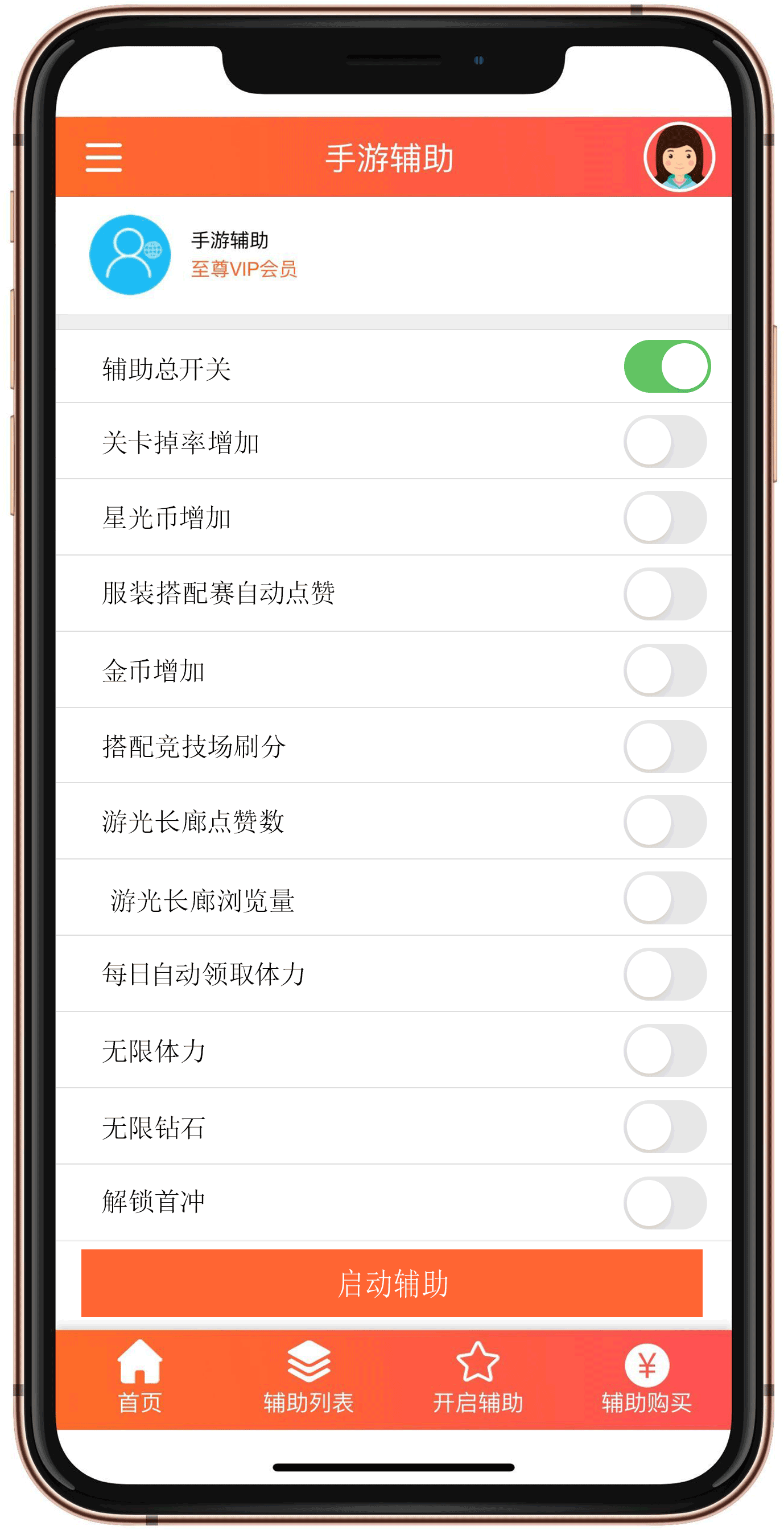
Task: Switch to 辅助列表 tab
Action: [x=308, y=1376]
